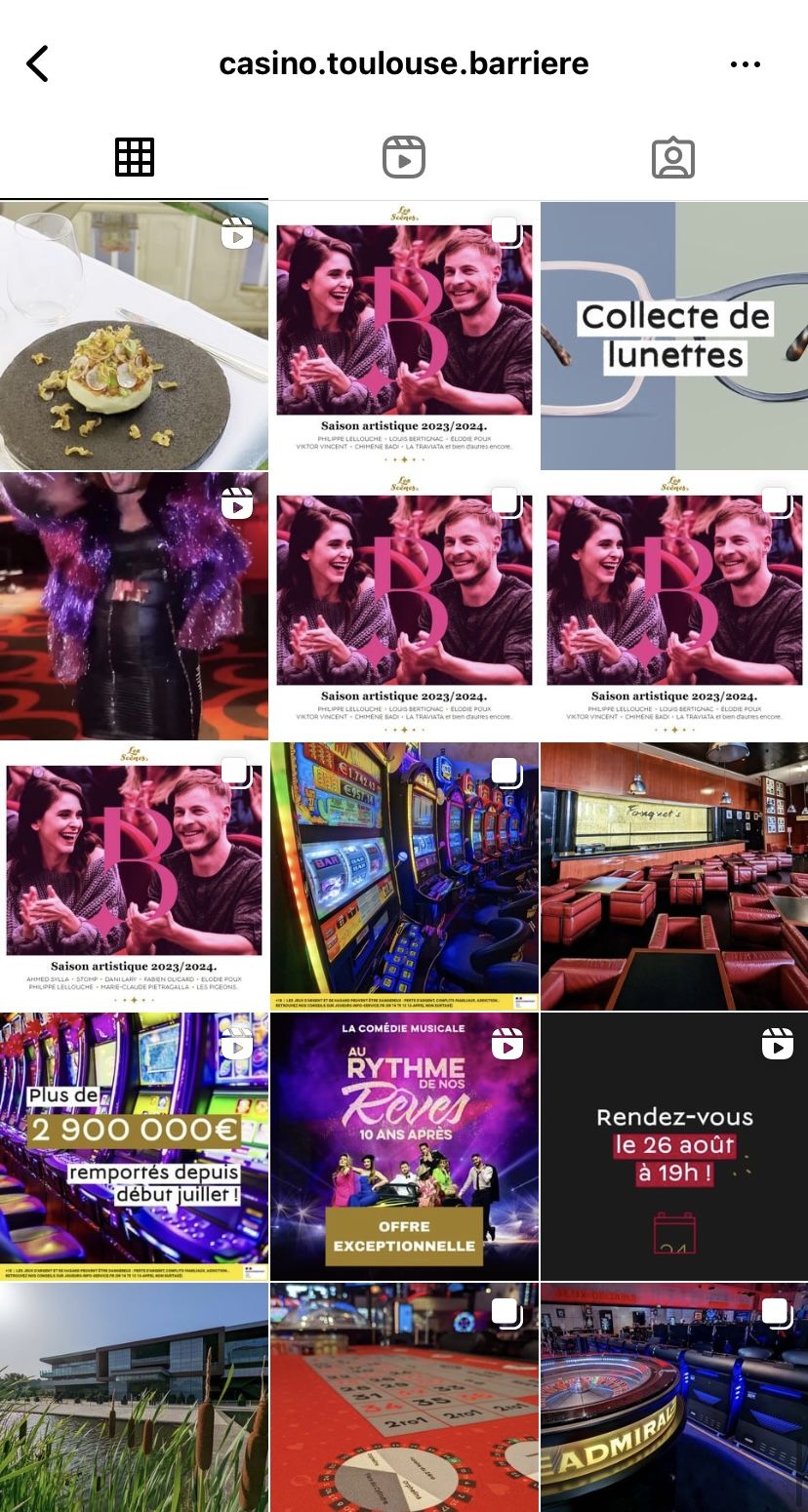Go back from the profile grid
Viewport: 808px width, 1512px height.
pyautogui.click(x=37, y=64)
